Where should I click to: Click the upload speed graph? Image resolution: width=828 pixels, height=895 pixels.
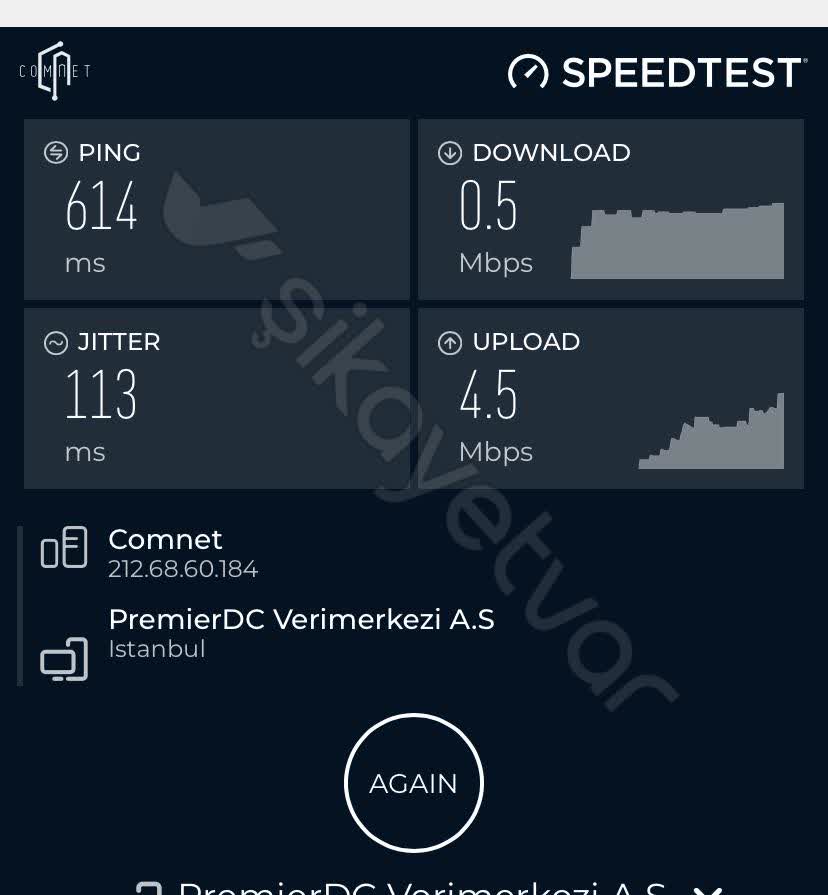710,435
